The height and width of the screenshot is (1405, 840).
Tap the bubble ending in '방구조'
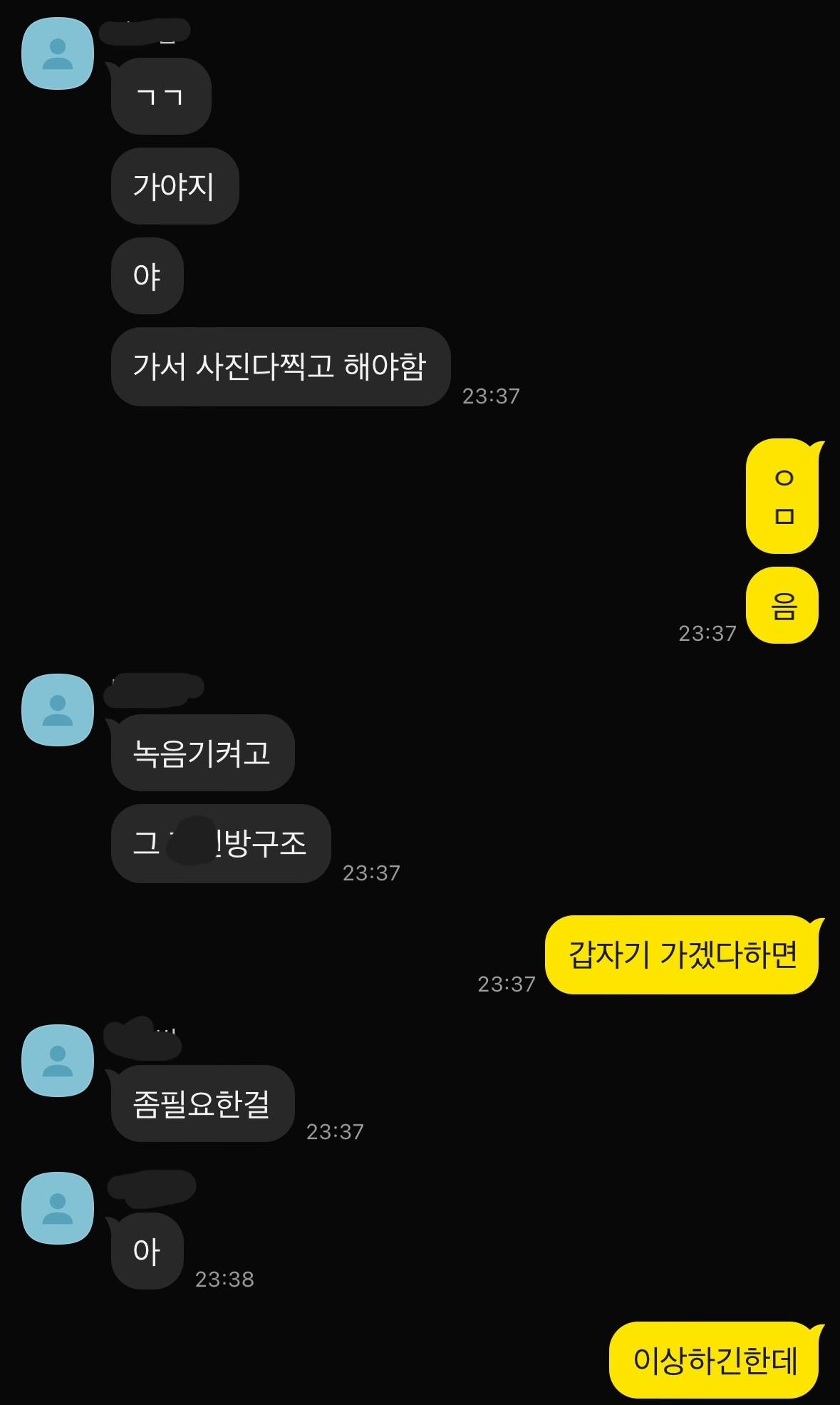[x=219, y=845]
